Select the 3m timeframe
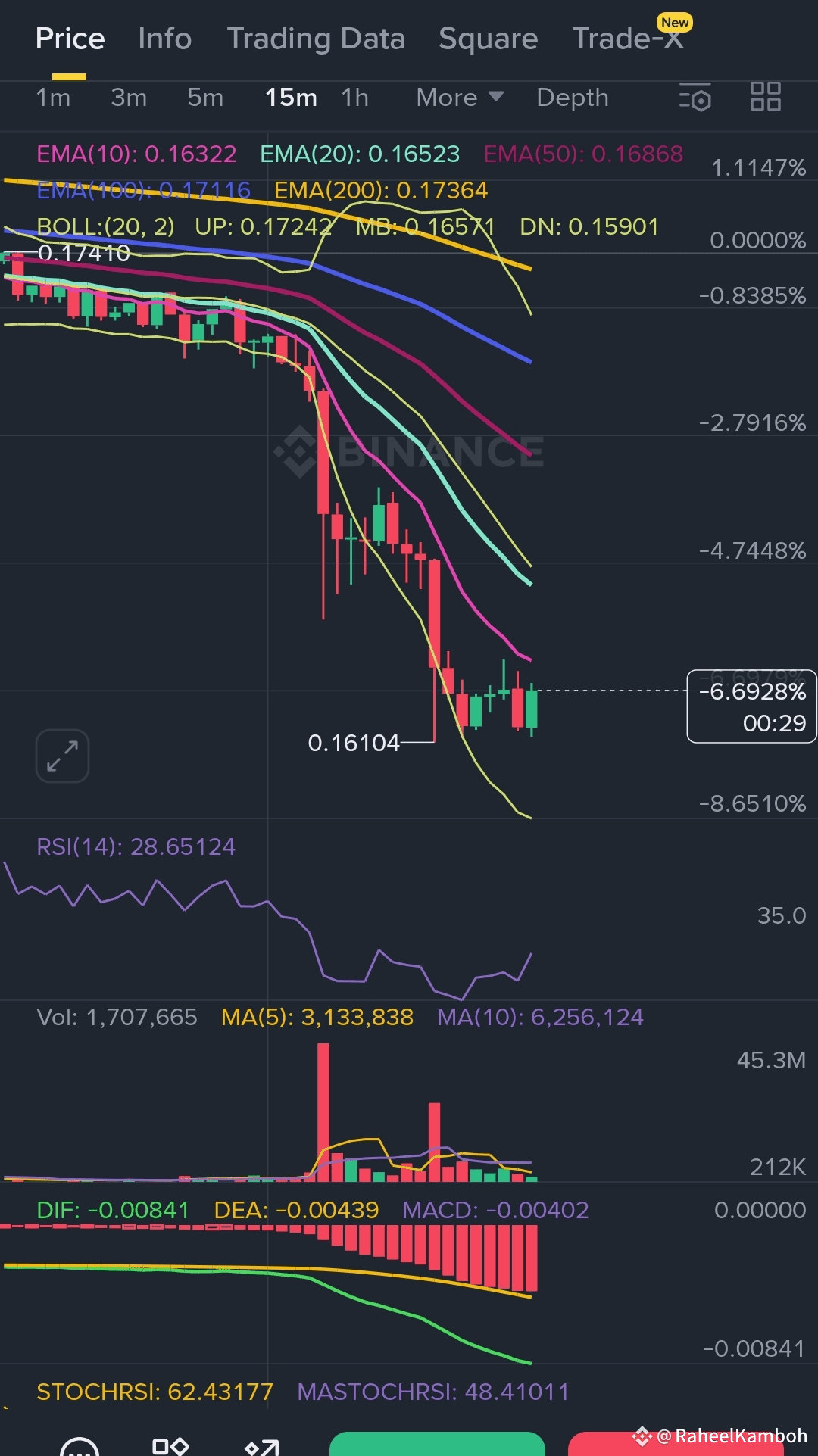 click(x=129, y=98)
